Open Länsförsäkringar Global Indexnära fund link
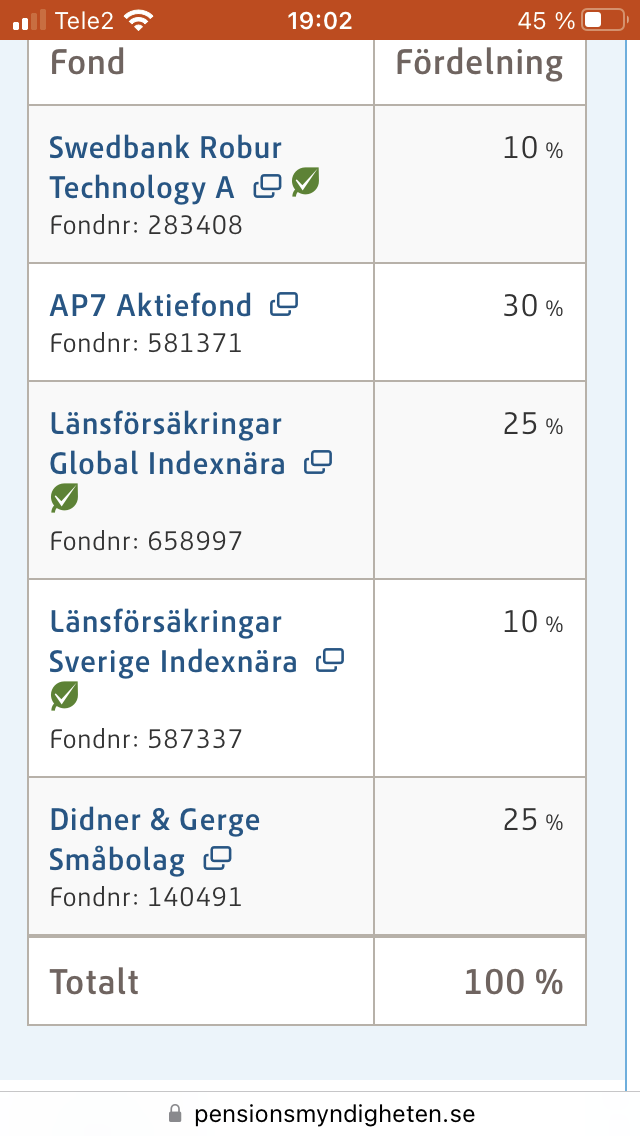This screenshot has width=640, height=1136. pyautogui.click(x=166, y=443)
